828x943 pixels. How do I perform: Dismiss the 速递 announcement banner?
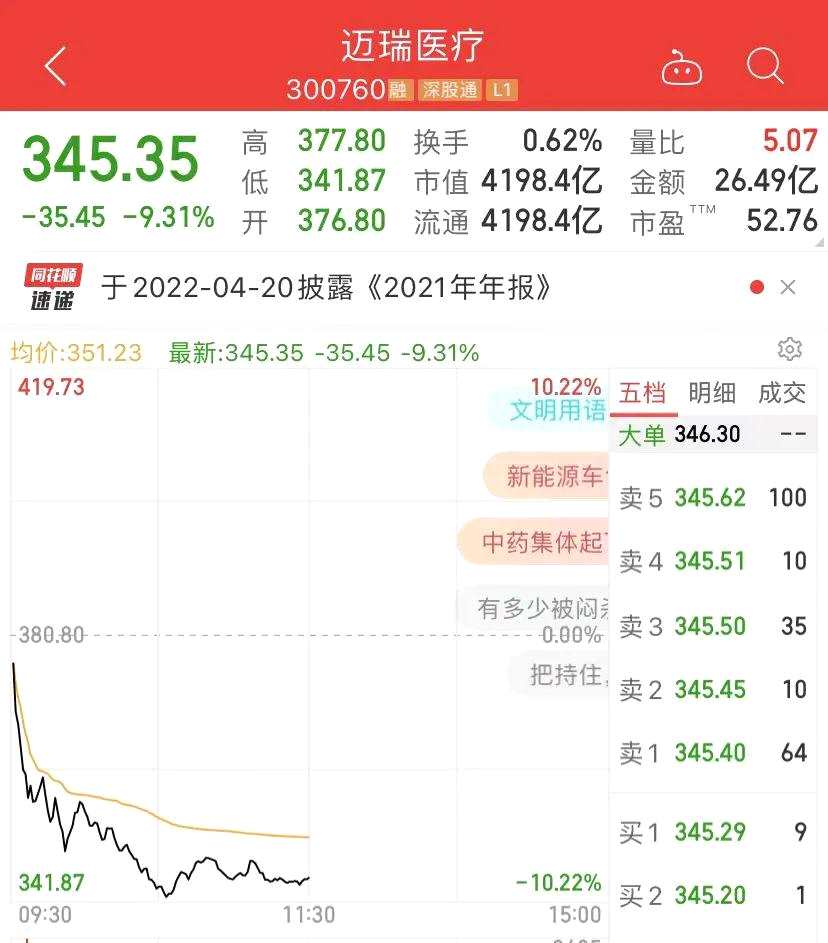point(788,288)
